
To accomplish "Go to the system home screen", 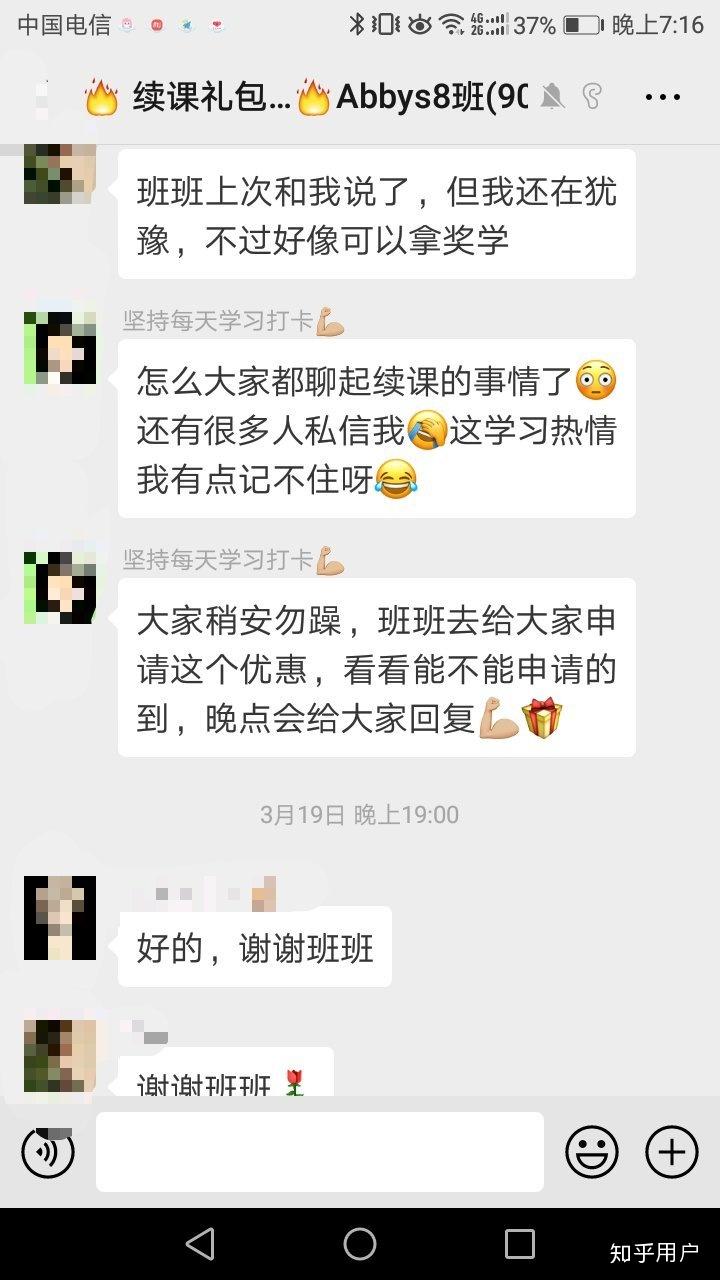I will pos(360,1244).
